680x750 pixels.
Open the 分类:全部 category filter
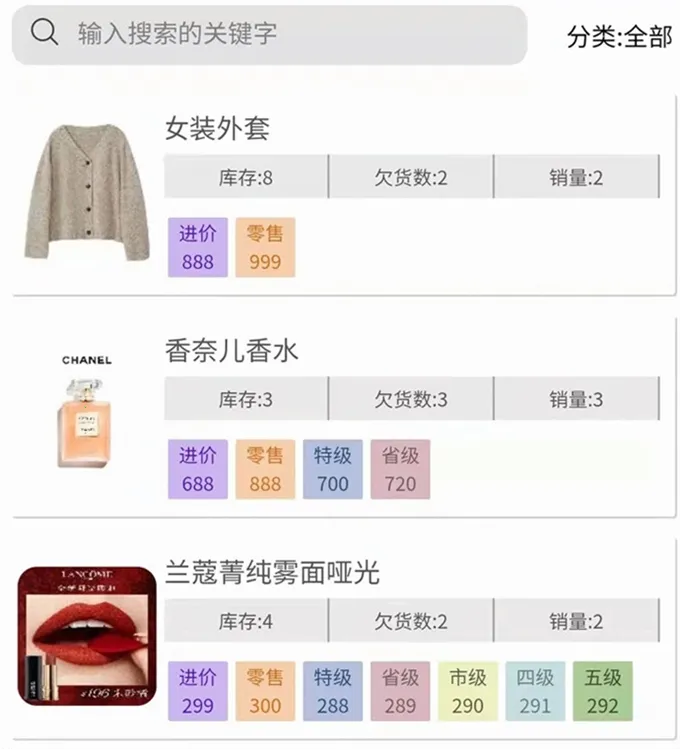pos(619,37)
